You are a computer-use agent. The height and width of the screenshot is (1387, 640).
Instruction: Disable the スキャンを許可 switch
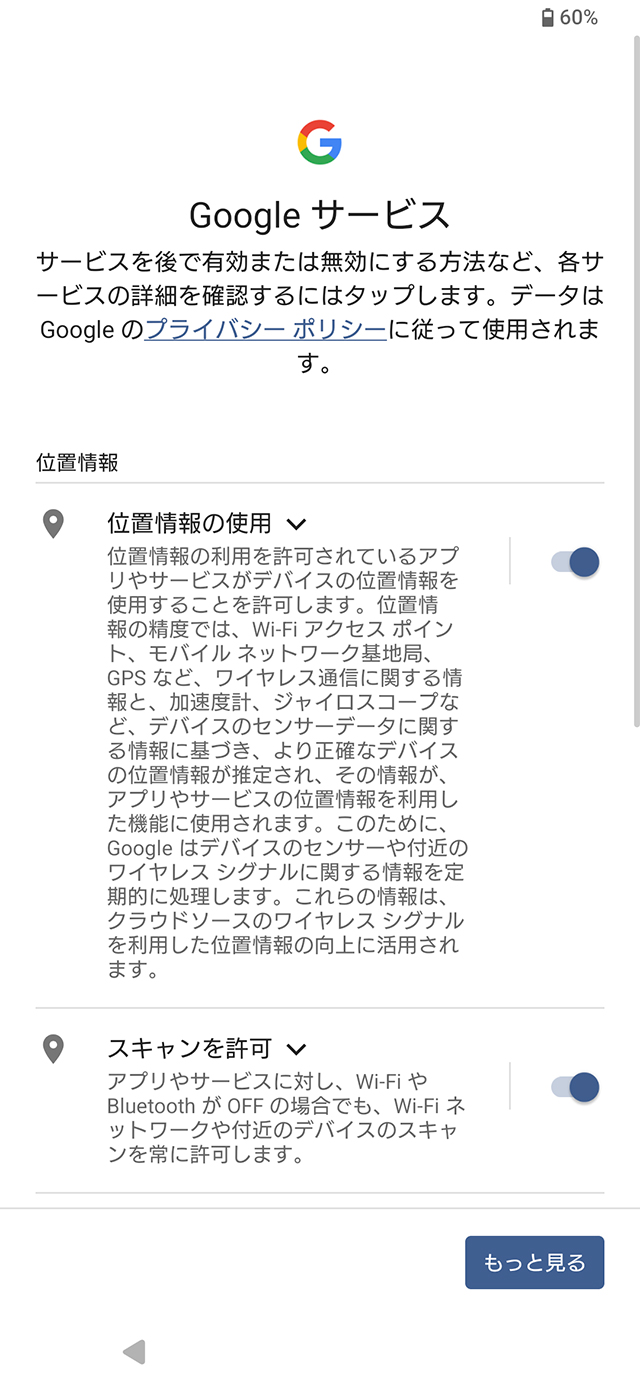pos(575,1086)
